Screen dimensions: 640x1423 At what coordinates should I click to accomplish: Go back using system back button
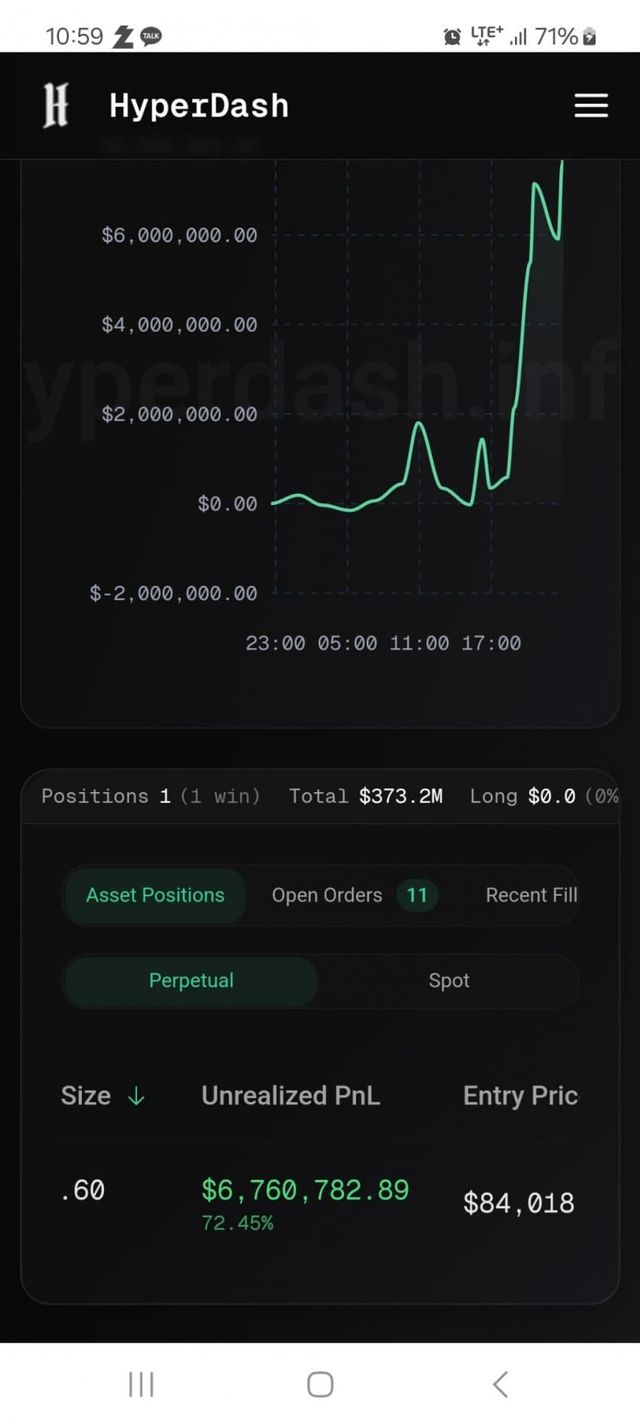500,1384
